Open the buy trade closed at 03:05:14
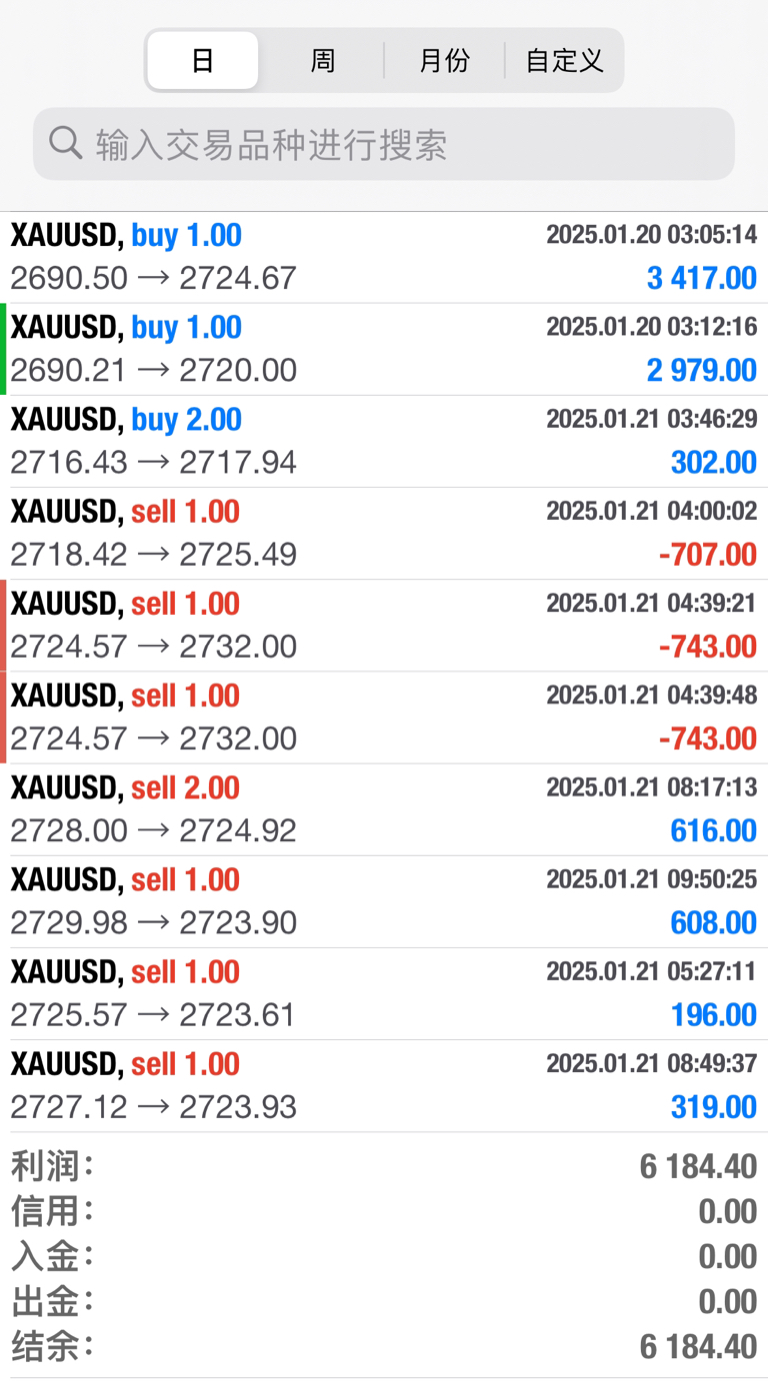 384,257
